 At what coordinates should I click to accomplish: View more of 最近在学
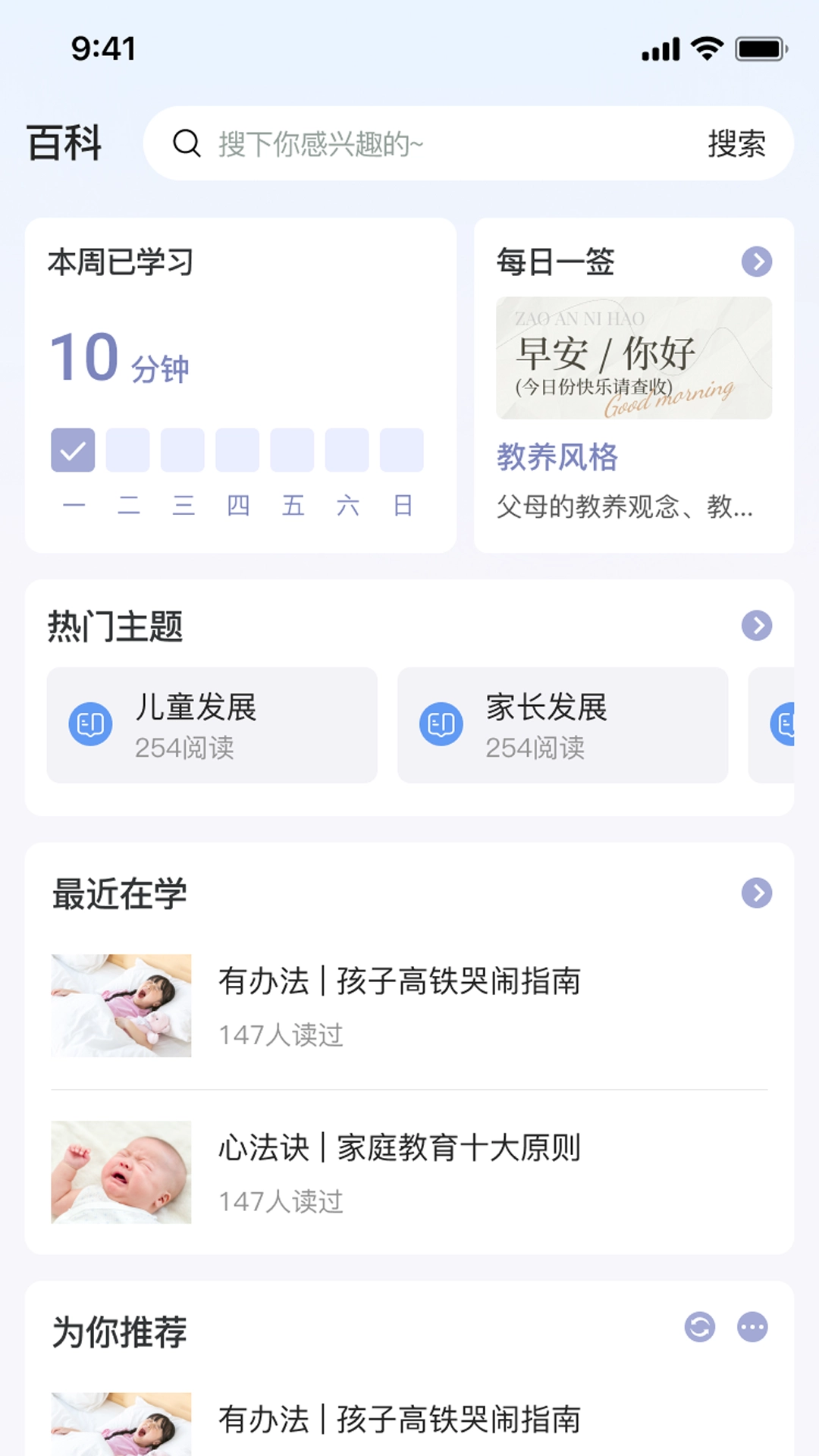(x=756, y=893)
